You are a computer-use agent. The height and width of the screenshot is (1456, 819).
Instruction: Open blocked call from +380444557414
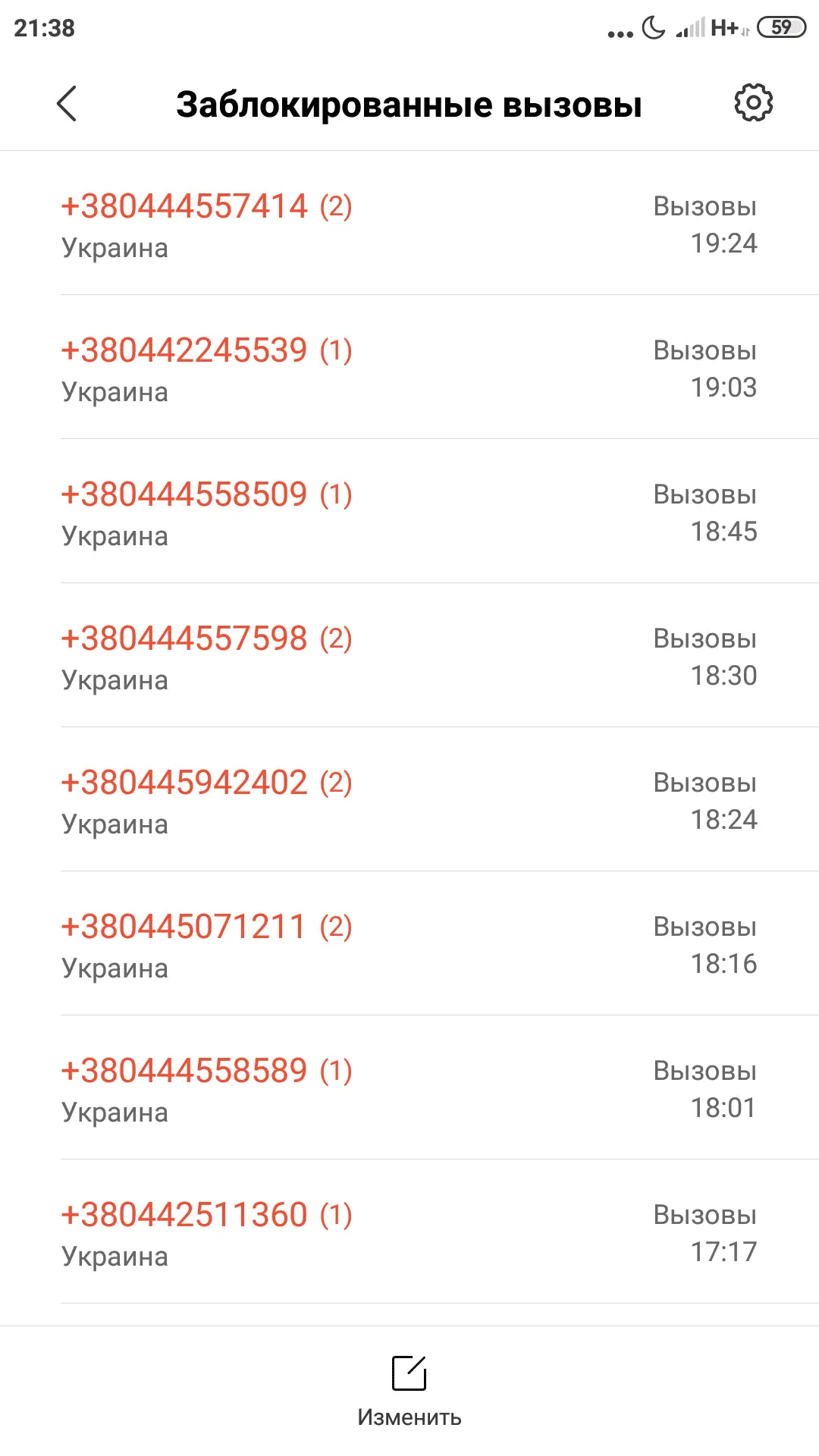coord(409,224)
